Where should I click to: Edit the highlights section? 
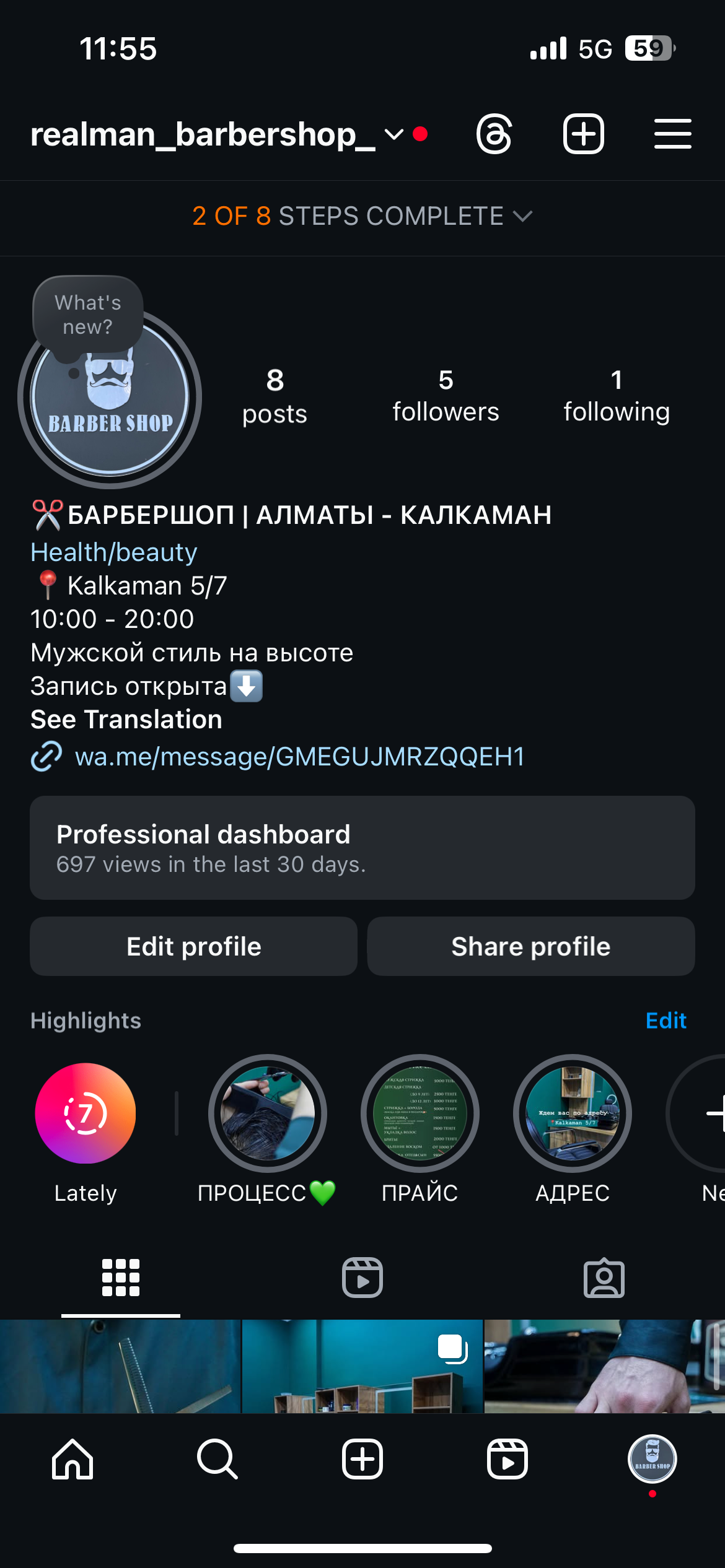tap(666, 1021)
